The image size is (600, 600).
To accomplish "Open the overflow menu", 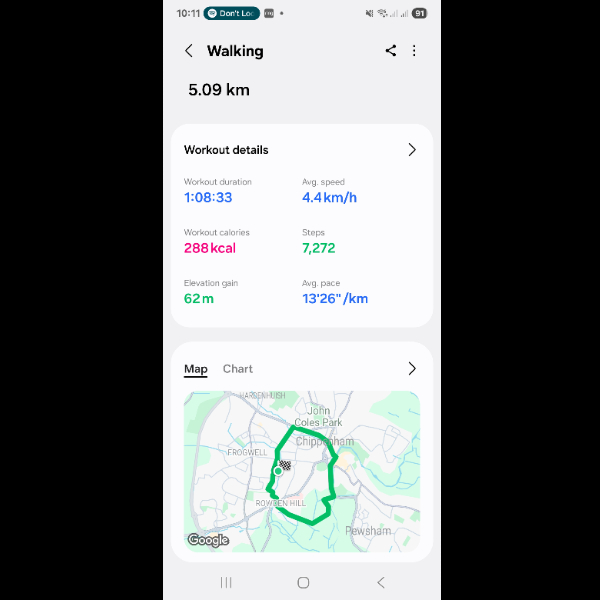I will pos(414,51).
